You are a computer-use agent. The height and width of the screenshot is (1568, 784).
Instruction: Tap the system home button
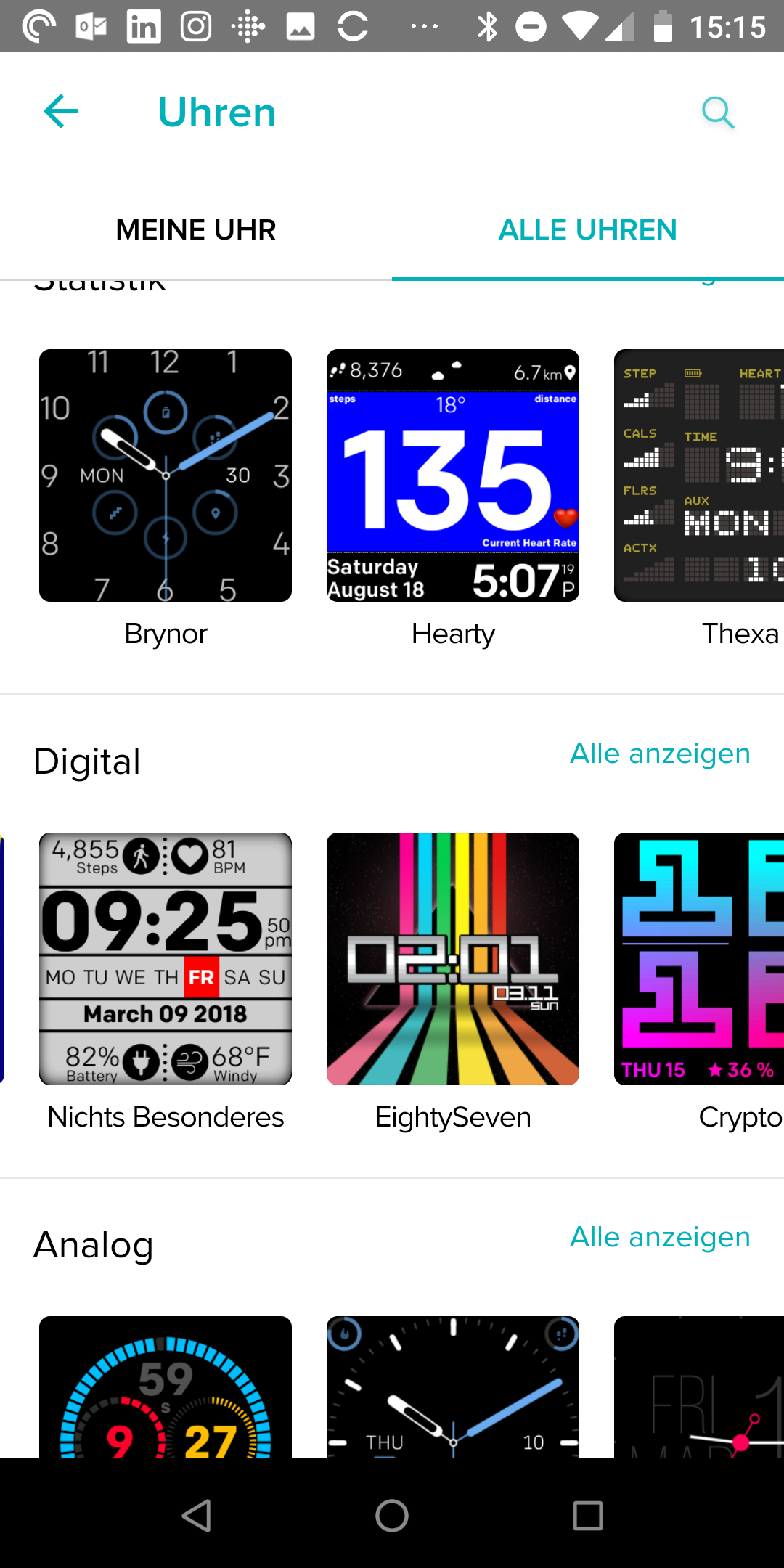coord(392,1516)
